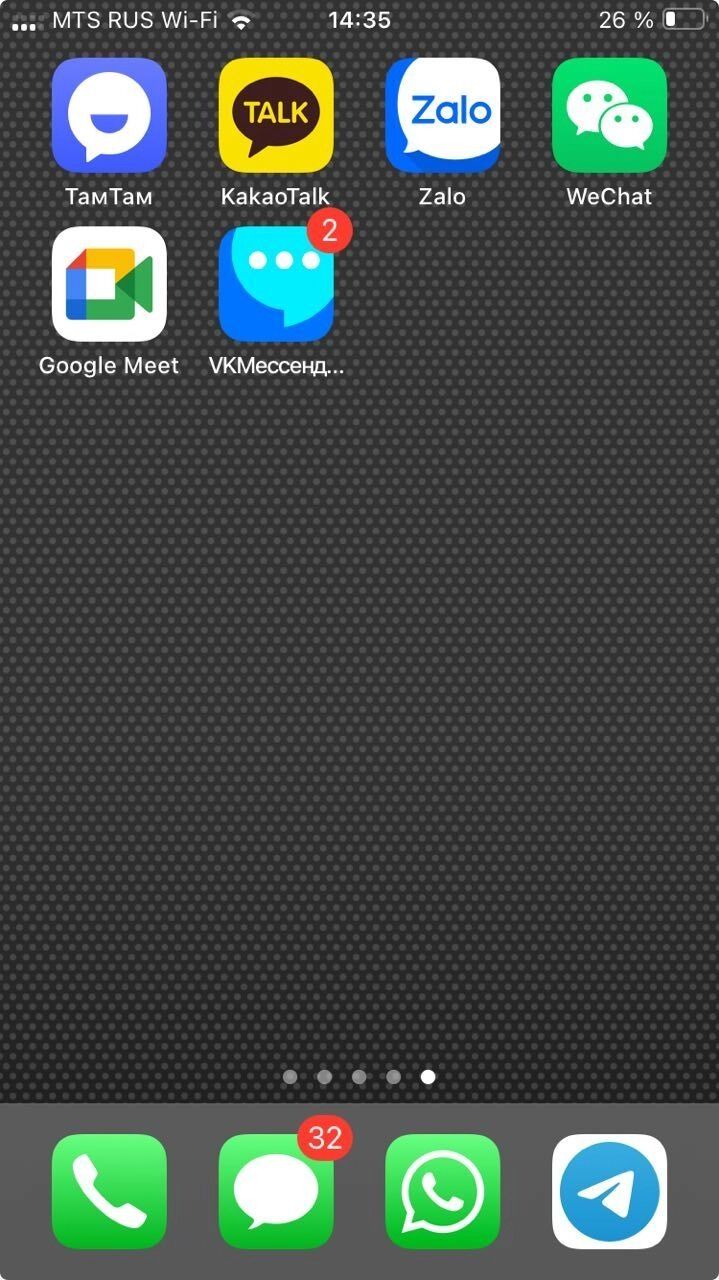
Task: Open VK Messenger with 2 notifications
Action: (276, 285)
